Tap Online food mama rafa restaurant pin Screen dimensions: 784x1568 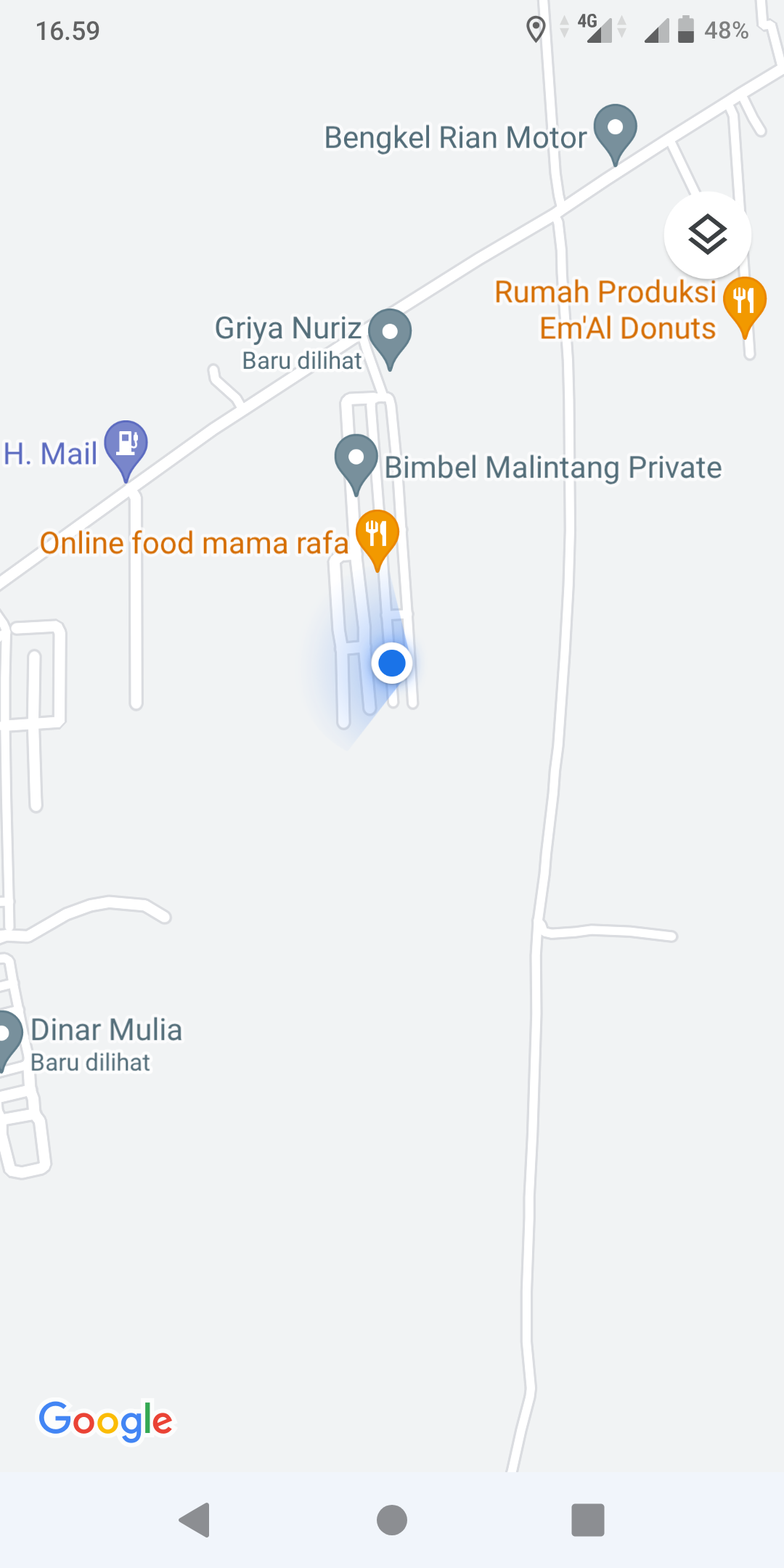pyautogui.click(x=377, y=536)
